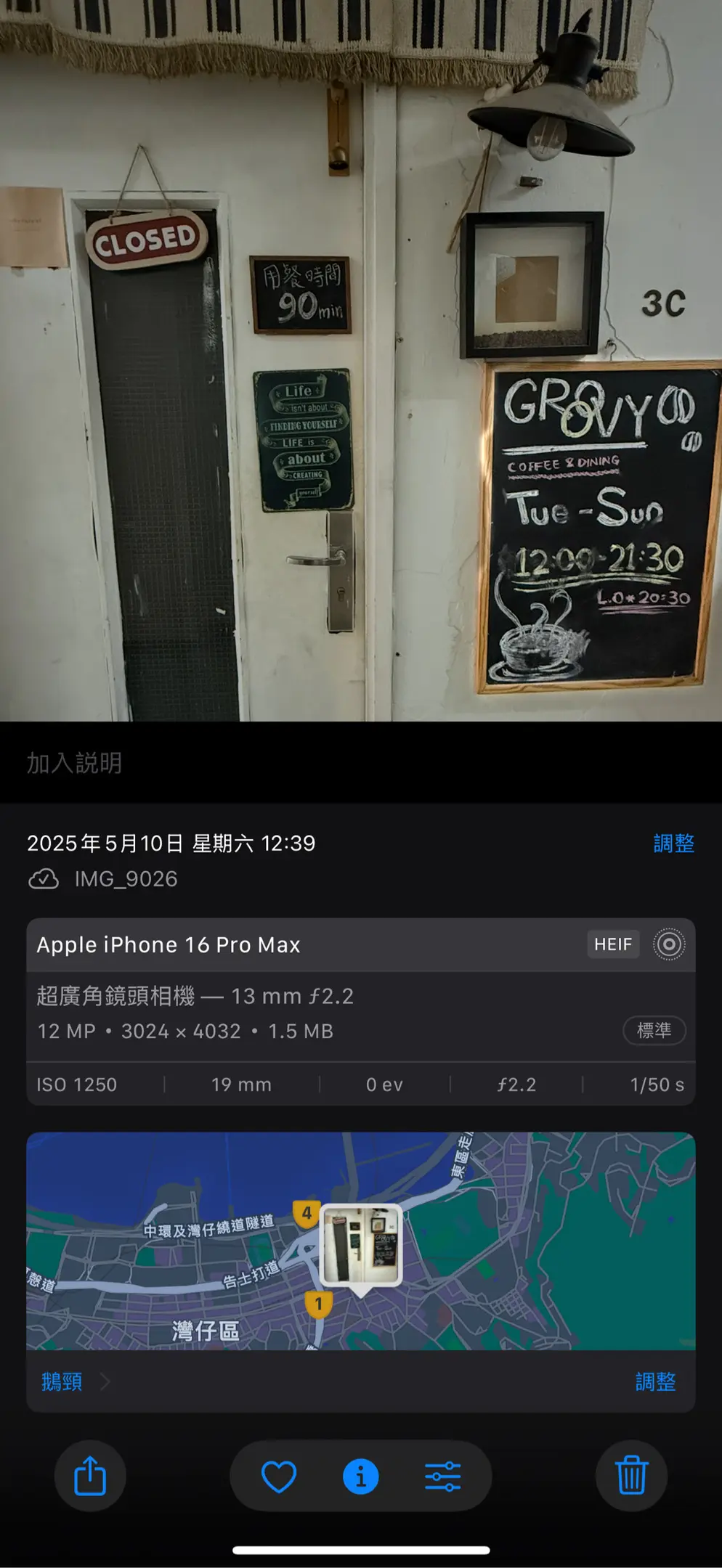
Task: Open the 鵝頸 location link
Action: 62,1381
